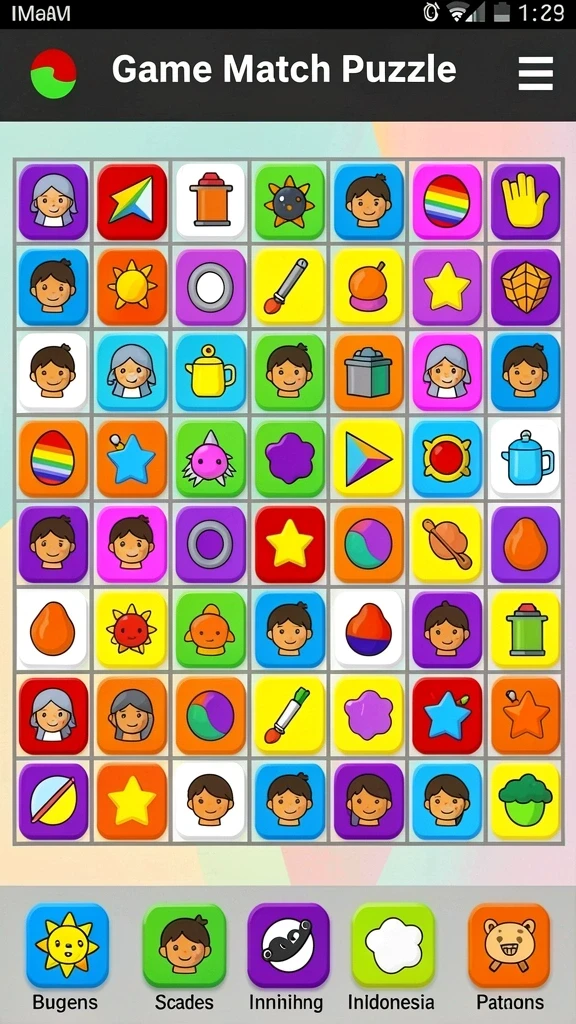Tap the purple blob on green tile
576x1024 pixels.
(x=289, y=457)
